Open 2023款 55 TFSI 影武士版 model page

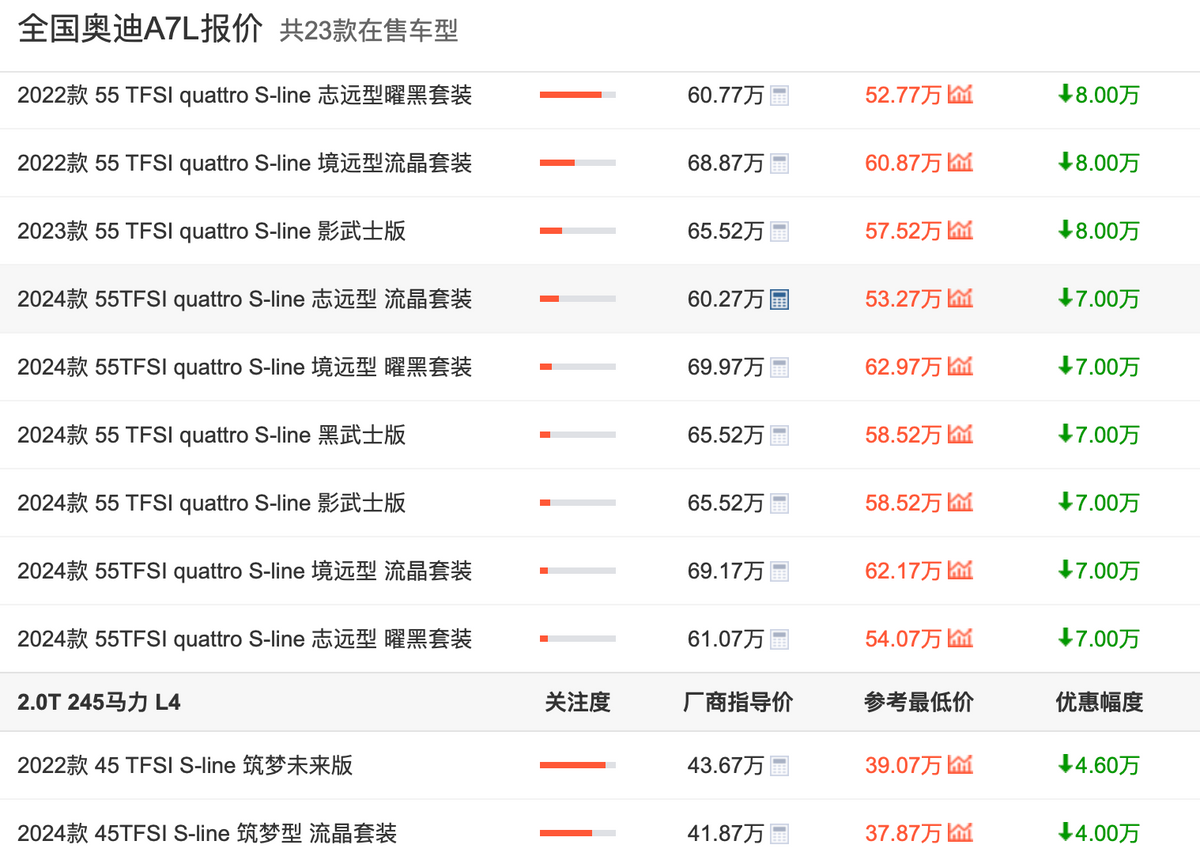211,231
